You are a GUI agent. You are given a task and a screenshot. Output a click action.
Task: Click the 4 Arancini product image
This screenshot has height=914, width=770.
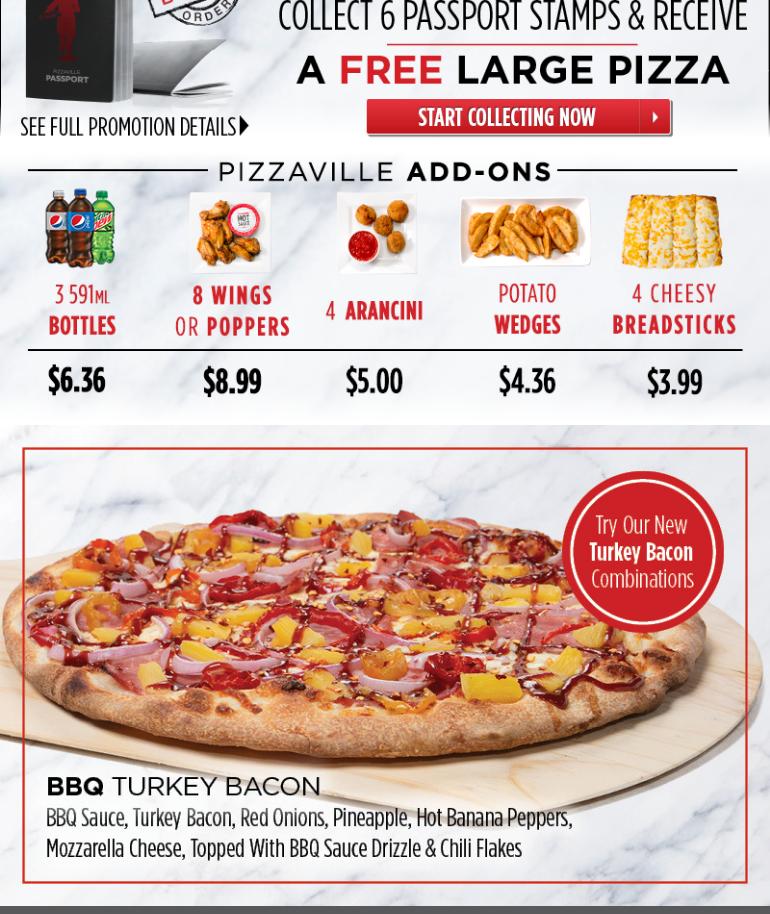376,230
